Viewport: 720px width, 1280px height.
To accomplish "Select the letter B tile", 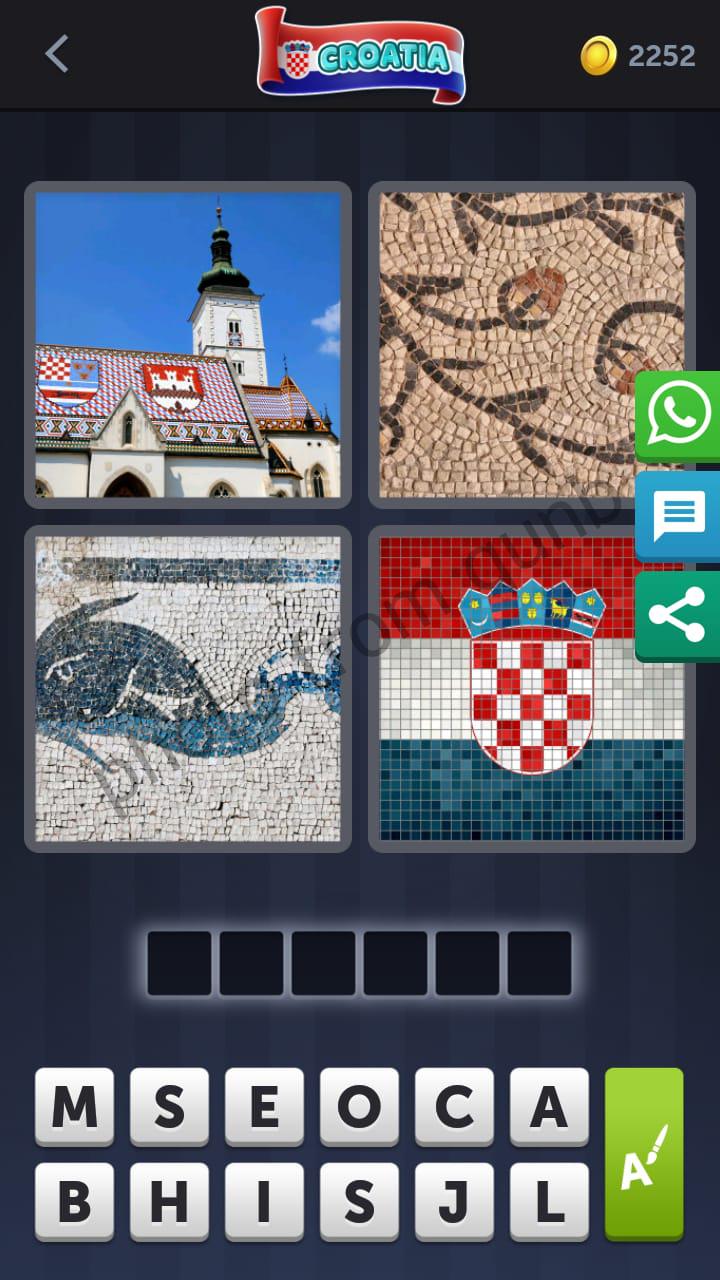I will pos(74,1201).
